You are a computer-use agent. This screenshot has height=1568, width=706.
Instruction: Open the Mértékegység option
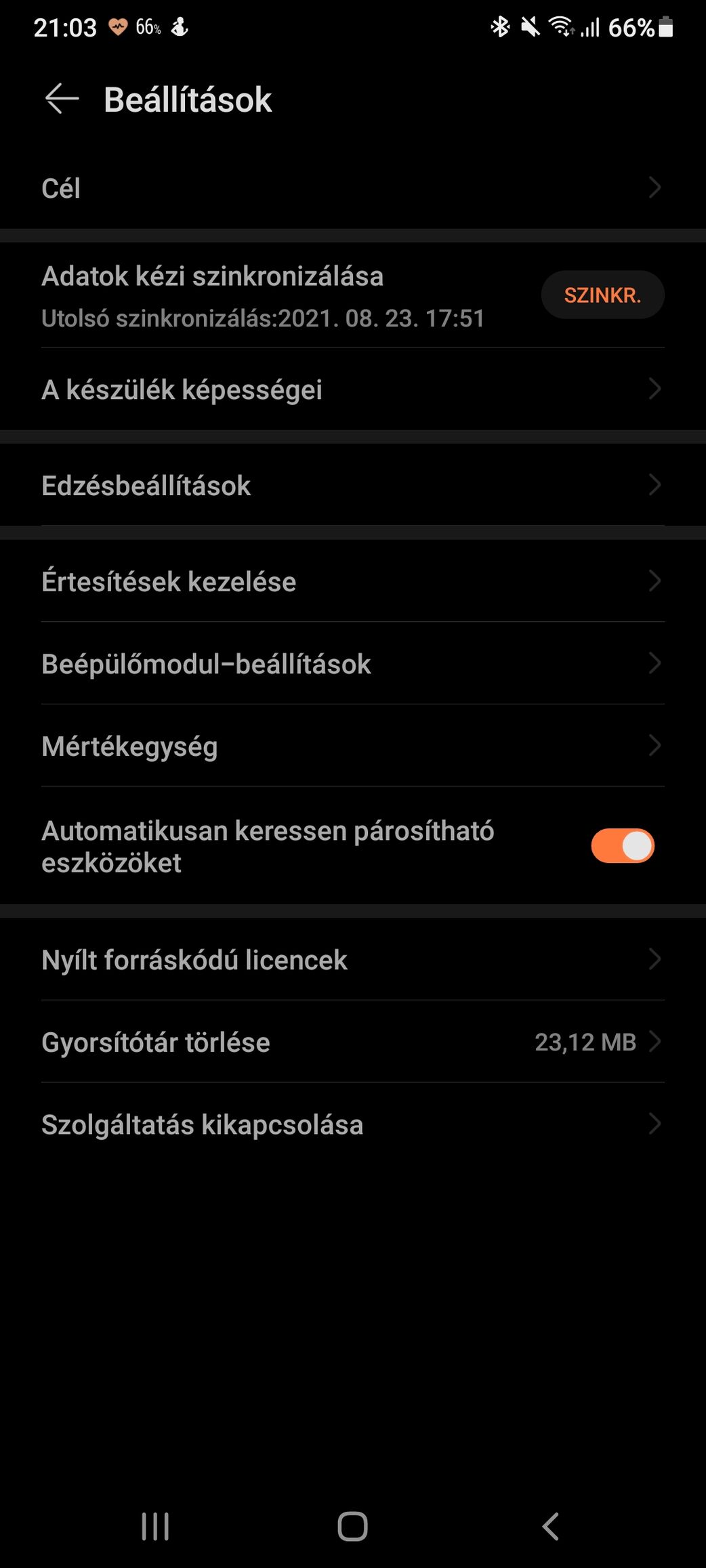pos(353,746)
